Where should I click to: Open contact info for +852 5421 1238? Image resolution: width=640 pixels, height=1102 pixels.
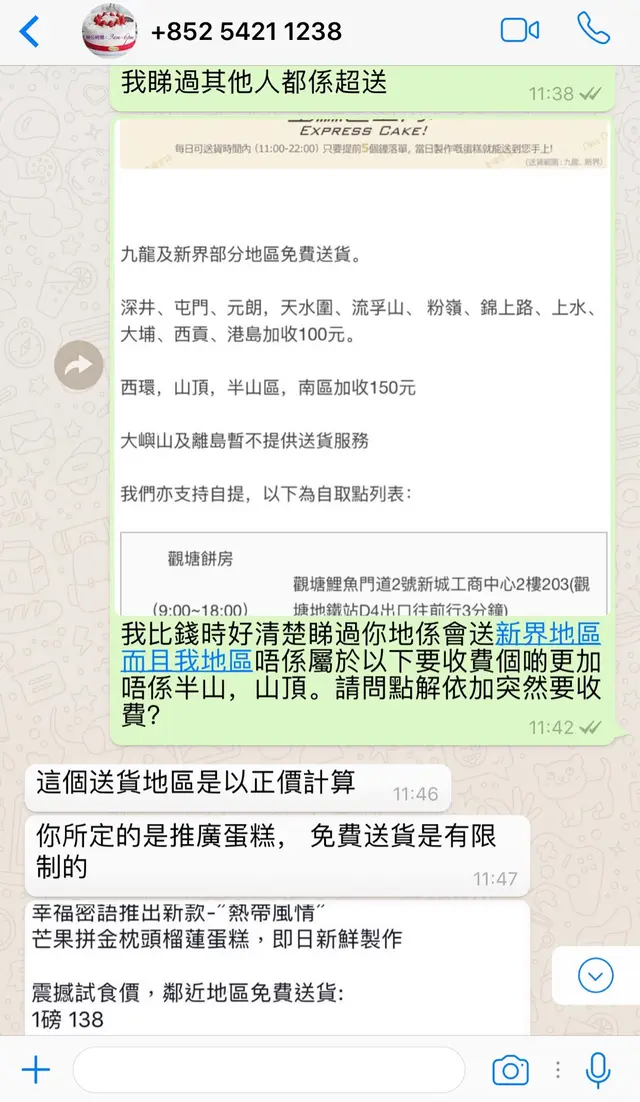[x=245, y=32]
